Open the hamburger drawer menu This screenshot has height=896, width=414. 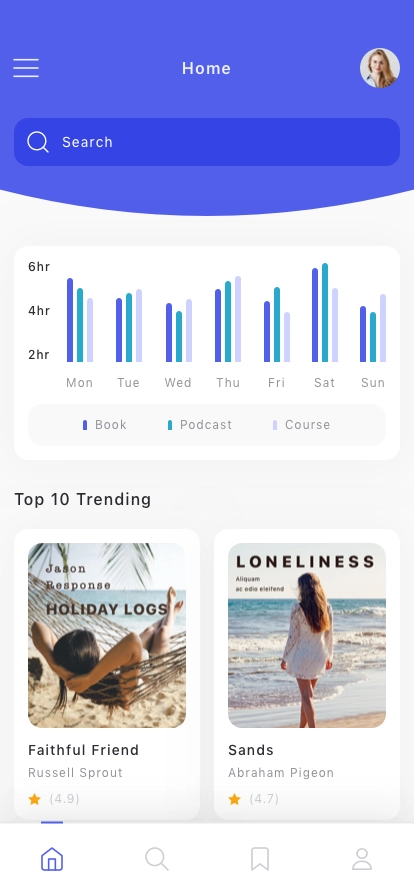click(26, 68)
